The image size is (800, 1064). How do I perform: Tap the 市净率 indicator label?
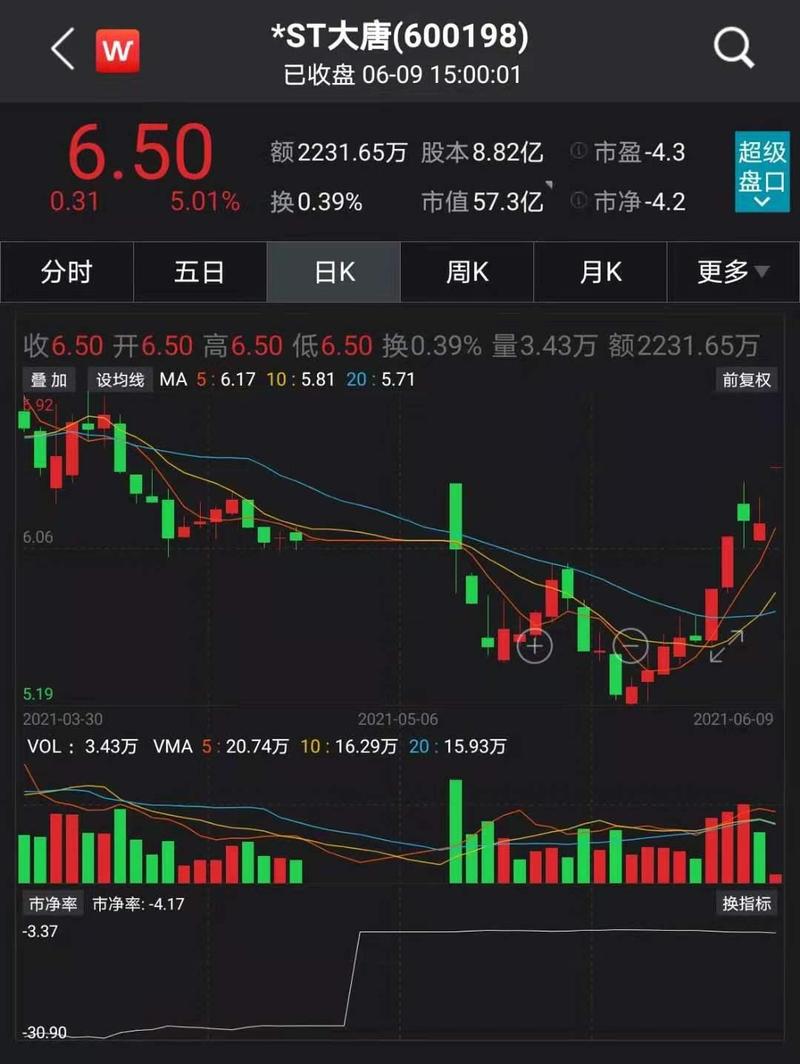click(50, 903)
